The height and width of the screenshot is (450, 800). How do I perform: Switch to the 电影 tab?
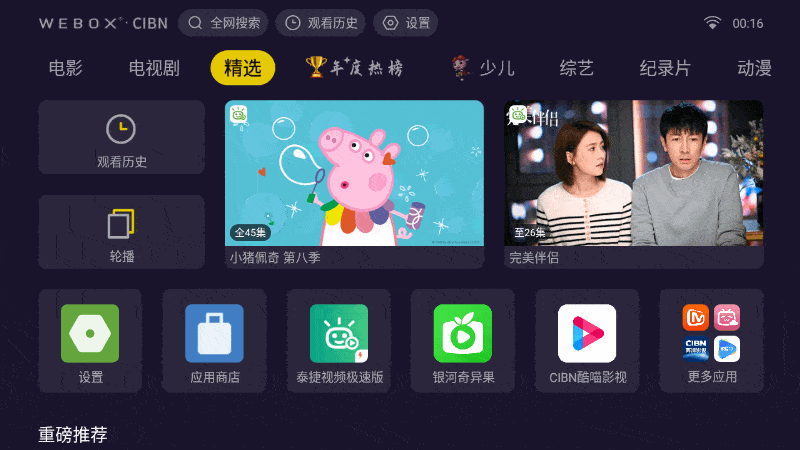click(65, 68)
